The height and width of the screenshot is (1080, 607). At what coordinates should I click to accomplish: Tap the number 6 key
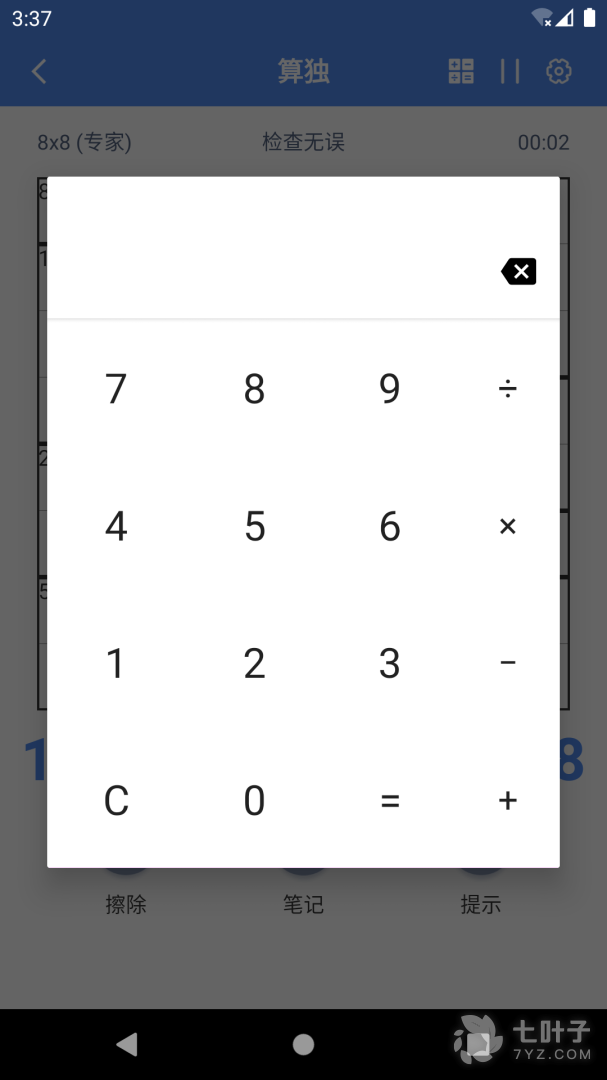point(390,526)
